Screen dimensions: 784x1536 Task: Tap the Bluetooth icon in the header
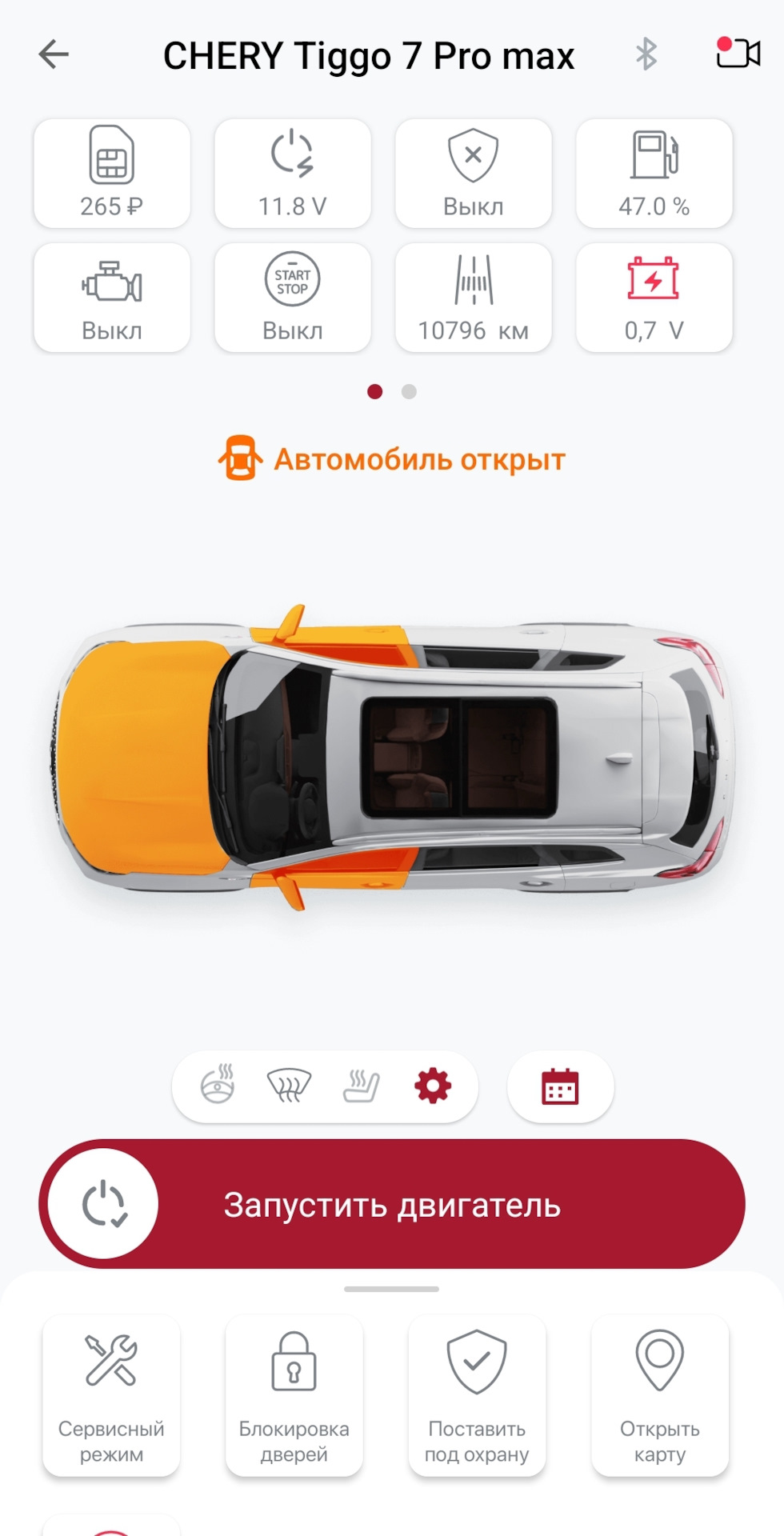(x=646, y=54)
